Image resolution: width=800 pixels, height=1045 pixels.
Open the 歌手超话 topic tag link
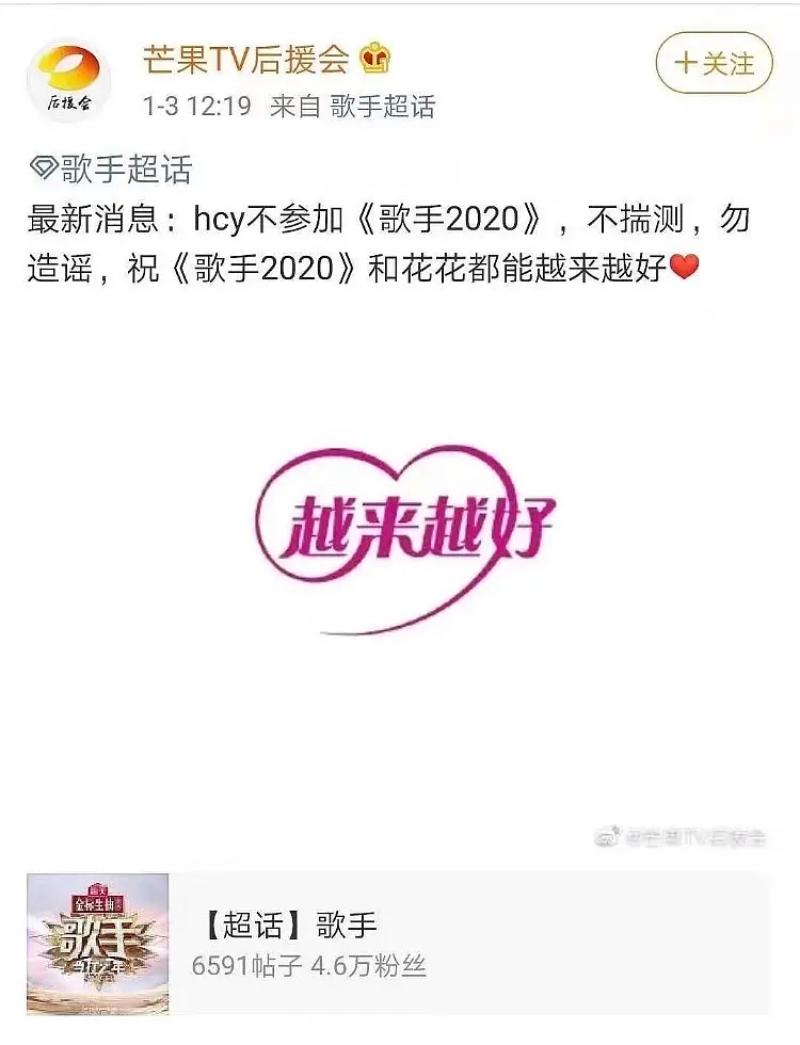click(112, 169)
